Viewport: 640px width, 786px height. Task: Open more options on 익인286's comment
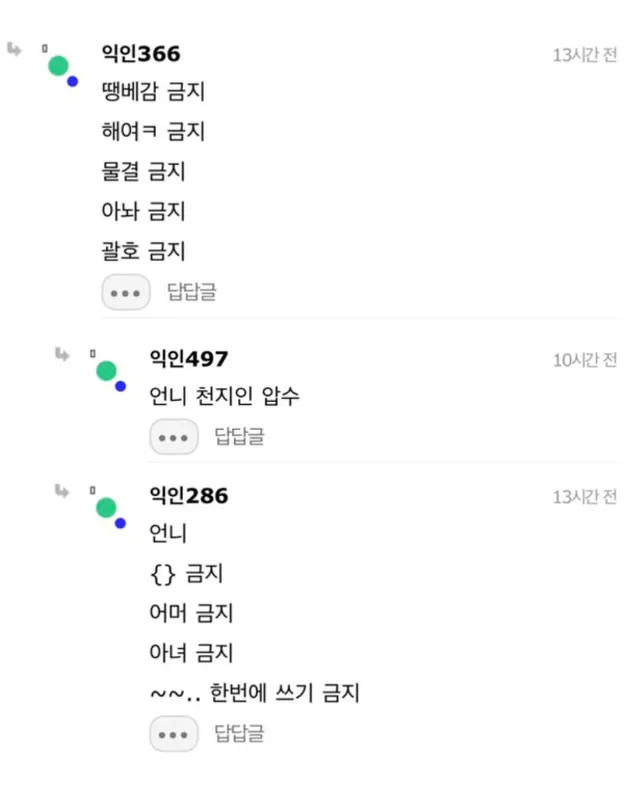tap(173, 735)
